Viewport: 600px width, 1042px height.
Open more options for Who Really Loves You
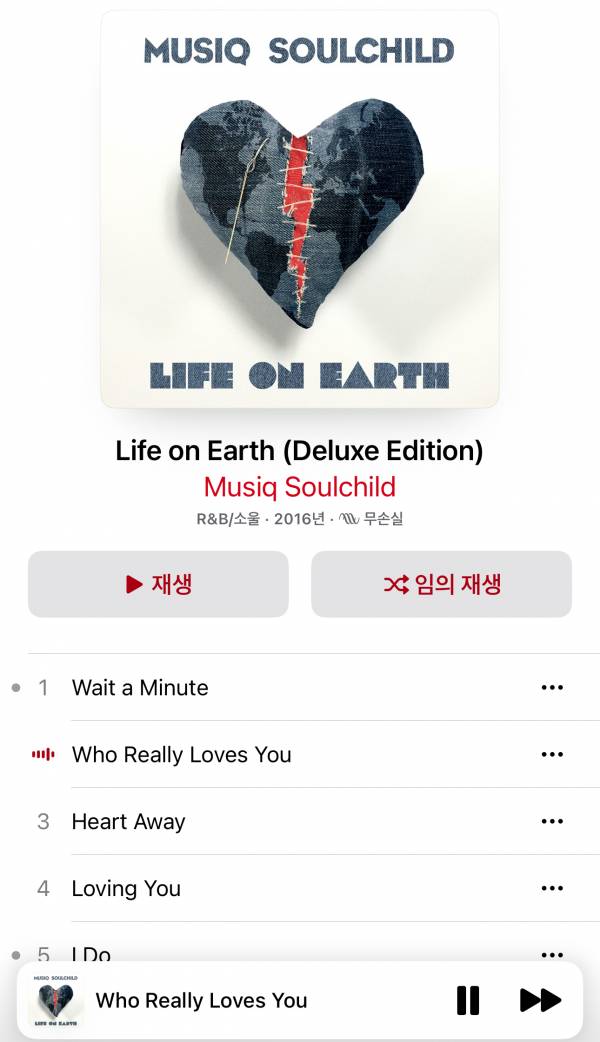pos(552,755)
